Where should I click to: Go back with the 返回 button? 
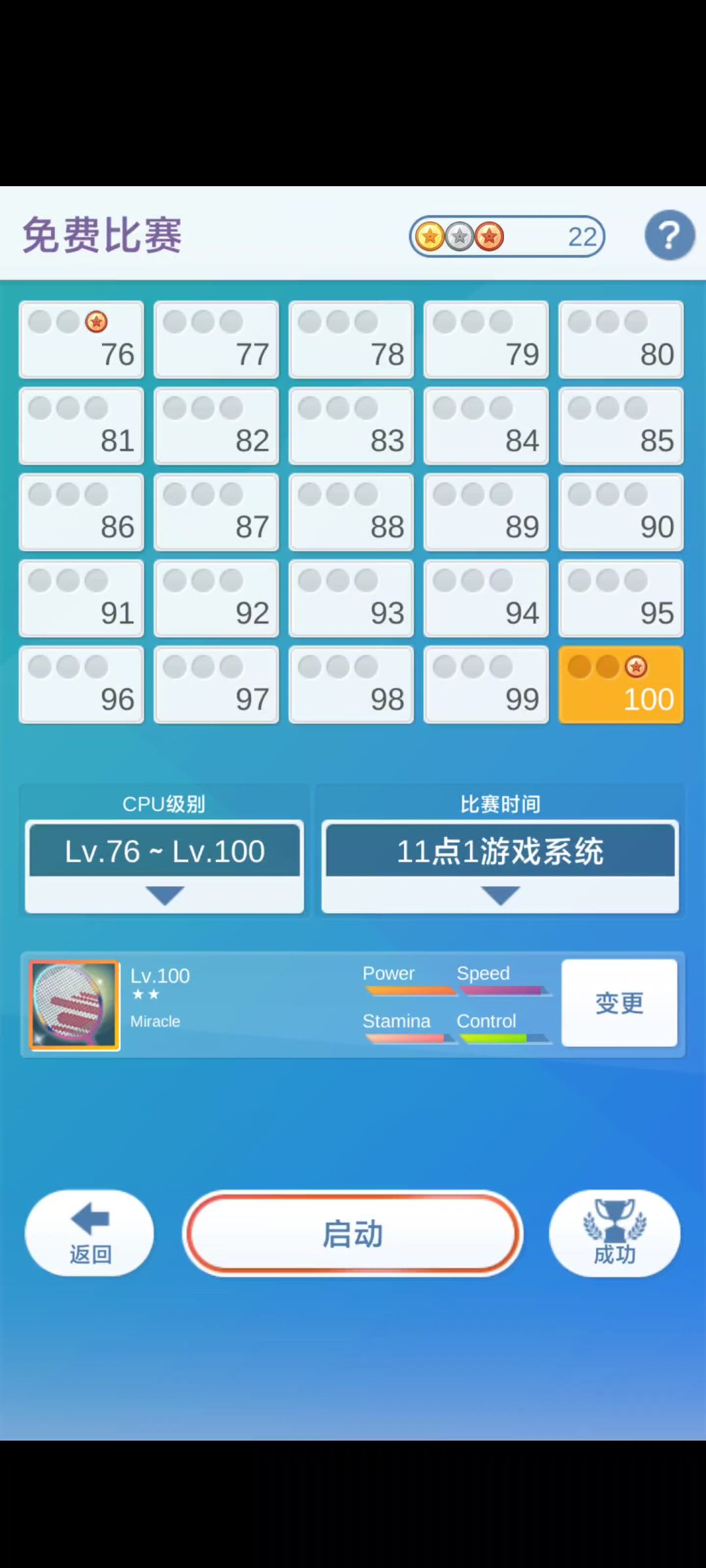point(90,1233)
